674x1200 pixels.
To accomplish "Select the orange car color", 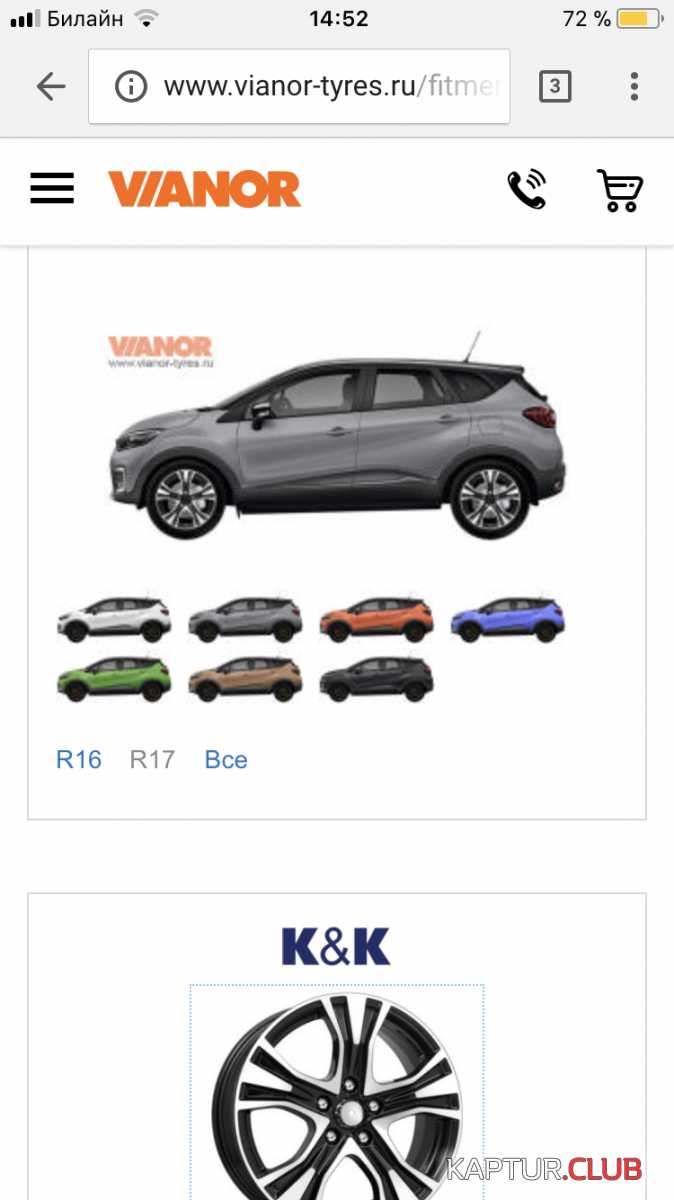I will (x=377, y=620).
